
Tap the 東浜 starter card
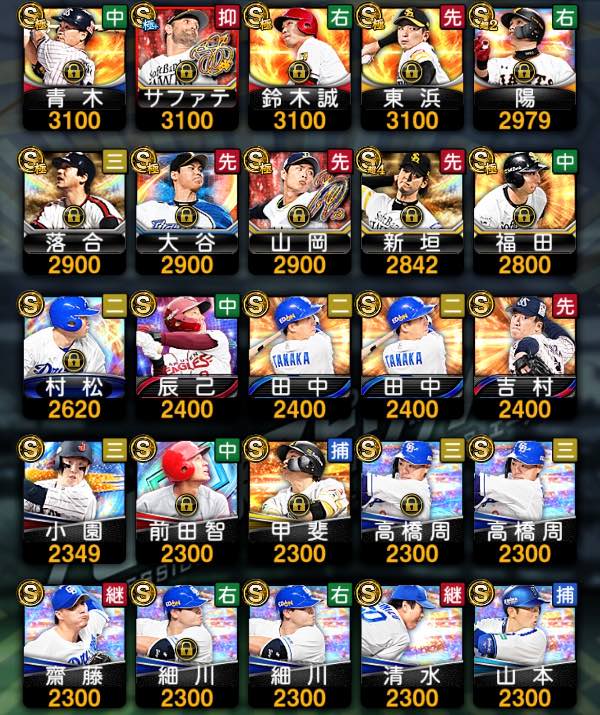pyautogui.click(x=411, y=60)
